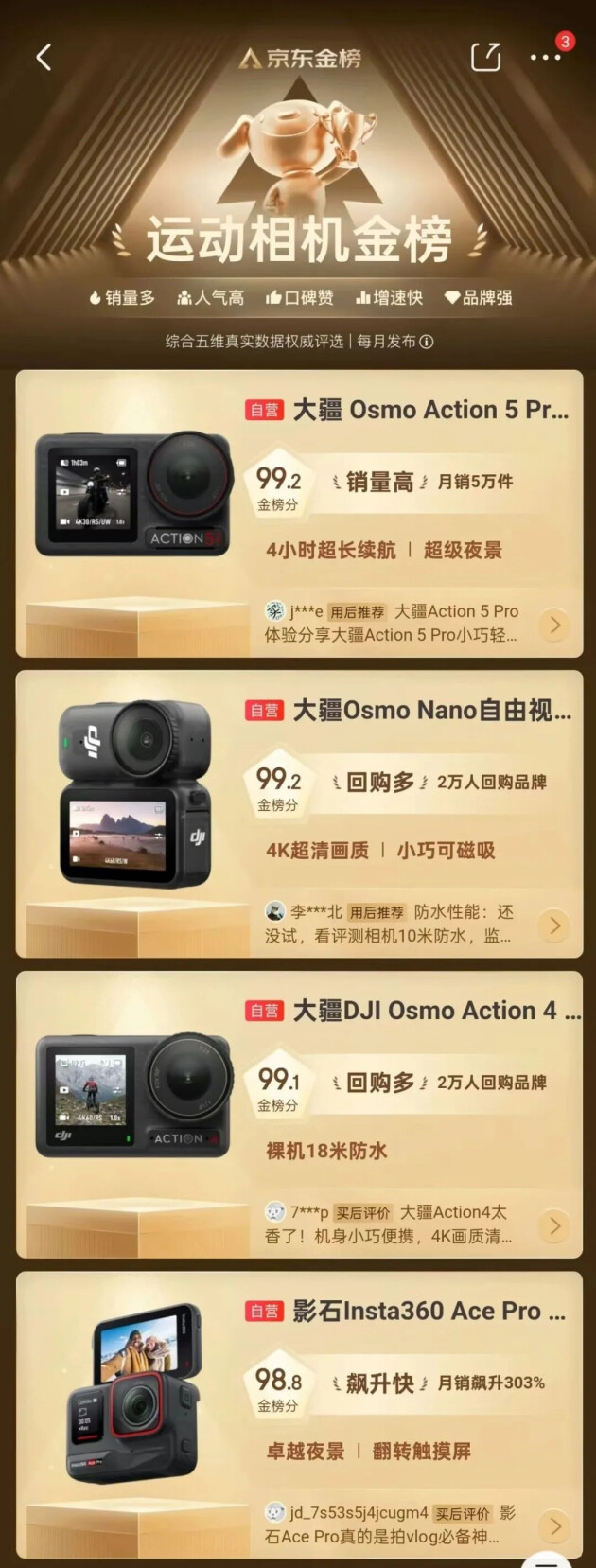Viewport: 596px width, 1568px height.
Task: Expand j***e's review of Action 5 Pro
Action: coord(554,625)
